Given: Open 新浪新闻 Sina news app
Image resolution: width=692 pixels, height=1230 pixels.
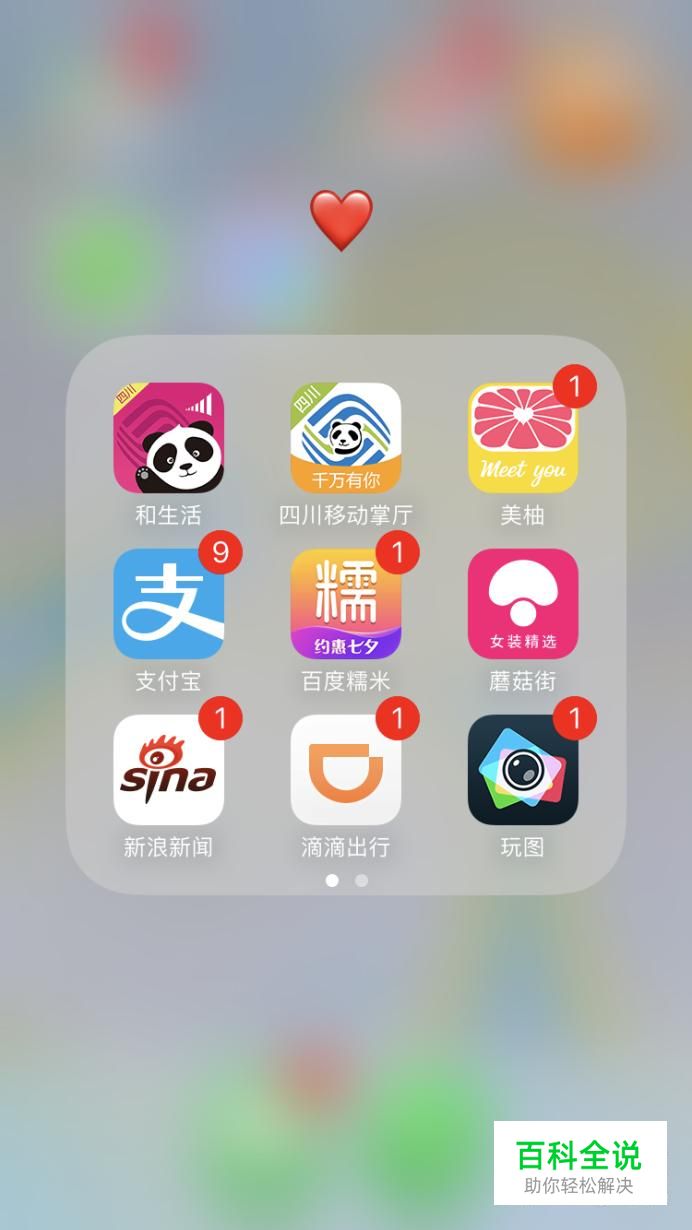Looking at the screenshot, I should tap(168, 770).
